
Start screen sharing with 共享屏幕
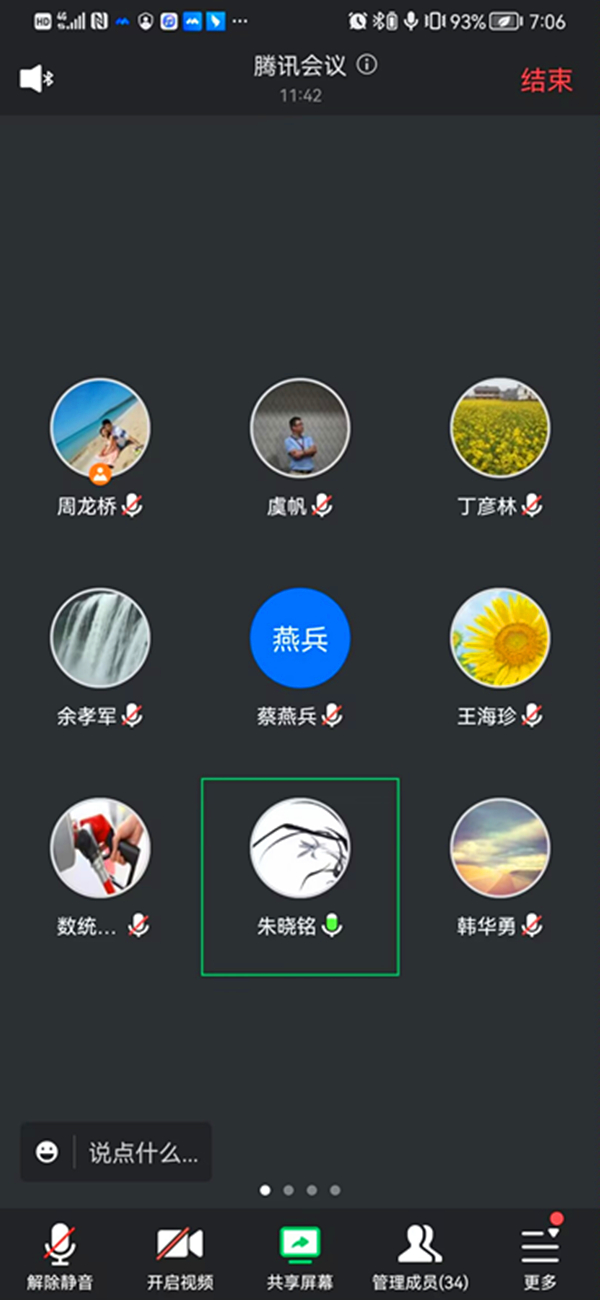click(300, 1255)
